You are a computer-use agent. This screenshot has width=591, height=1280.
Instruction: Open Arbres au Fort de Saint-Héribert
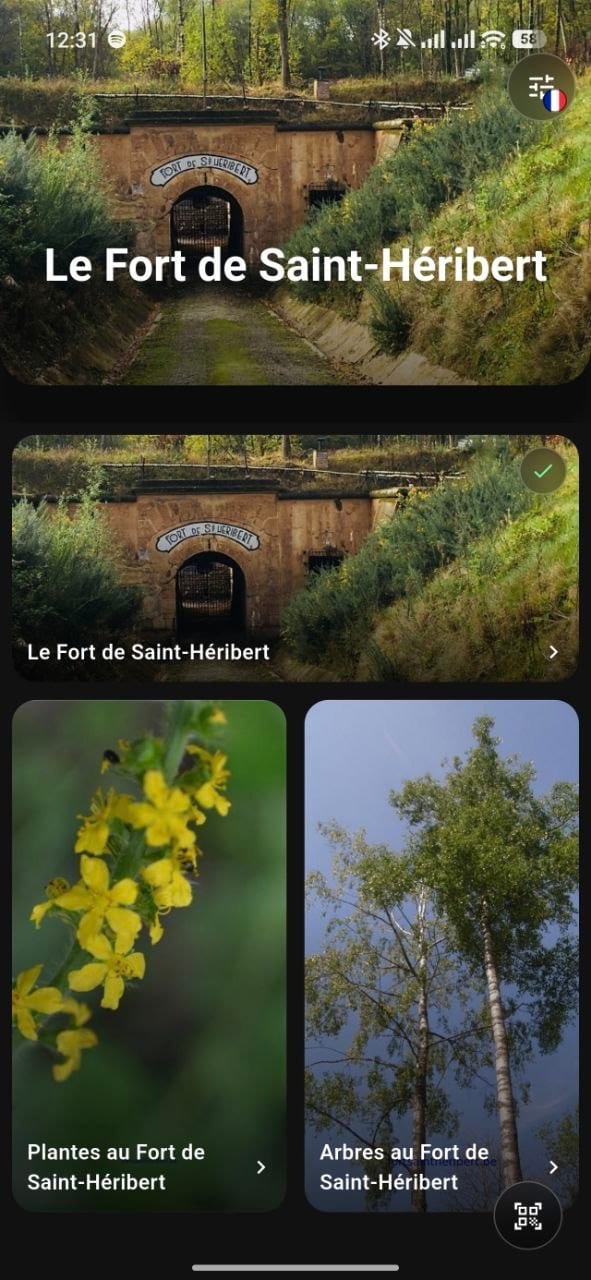coord(442,956)
